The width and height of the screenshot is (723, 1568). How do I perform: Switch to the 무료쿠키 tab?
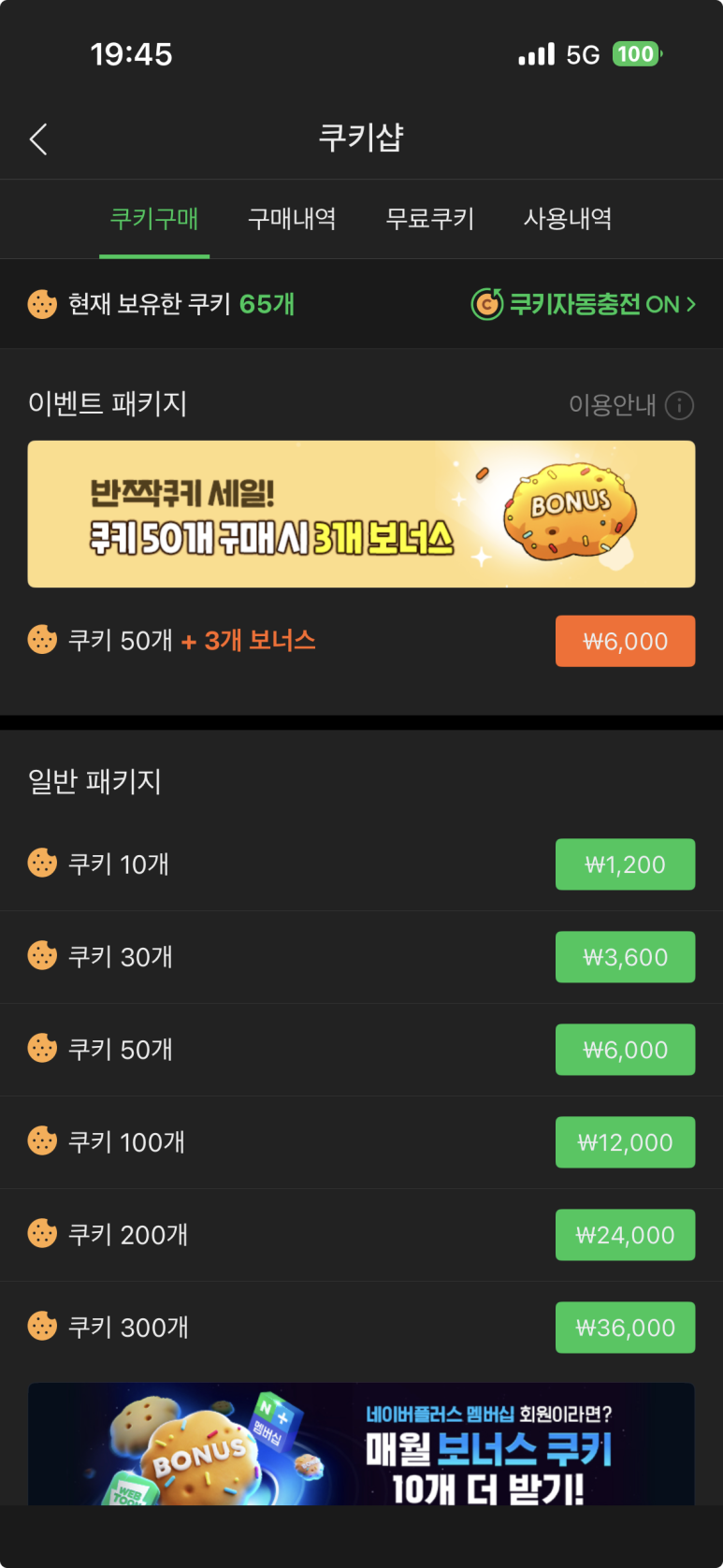[430, 219]
